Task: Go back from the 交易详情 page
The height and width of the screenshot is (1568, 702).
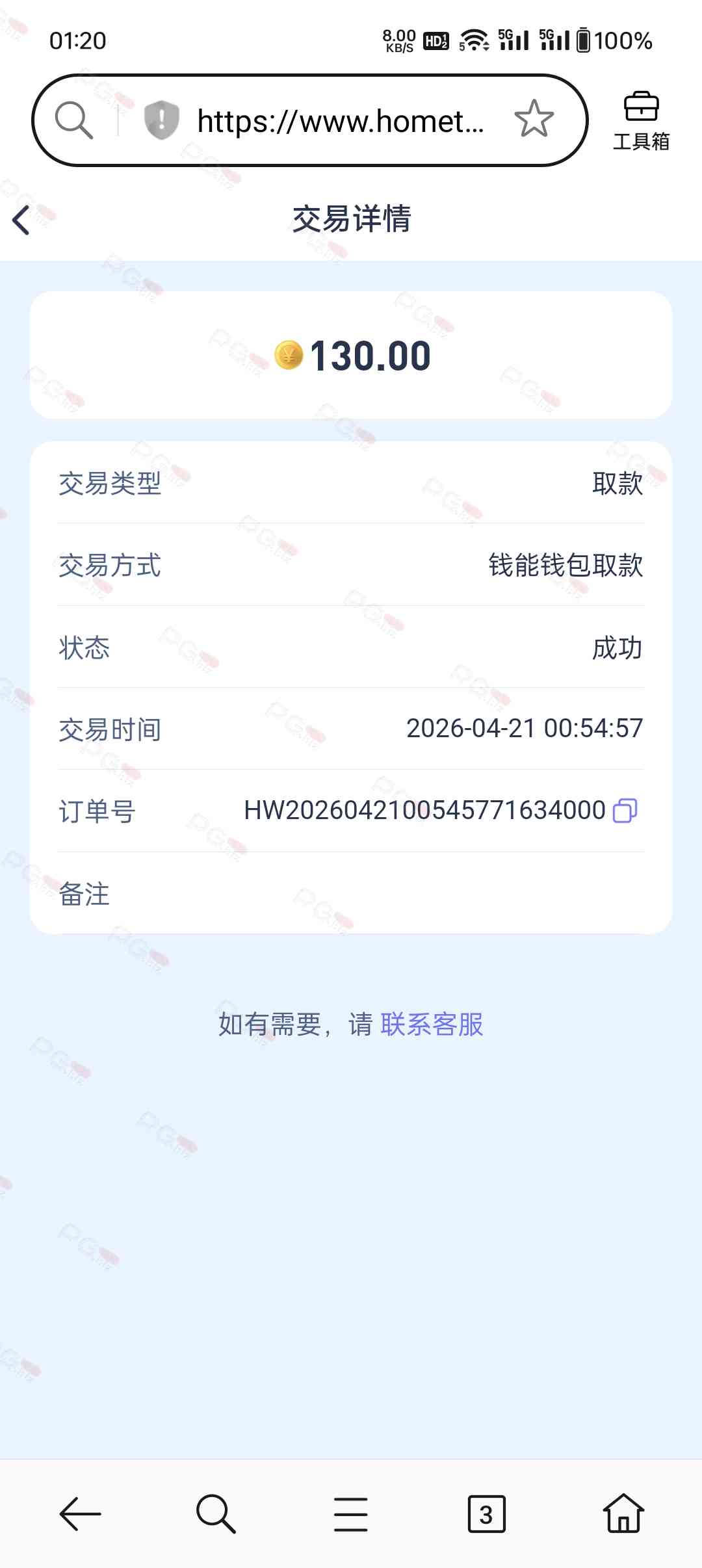Action: click(x=21, y=220)
